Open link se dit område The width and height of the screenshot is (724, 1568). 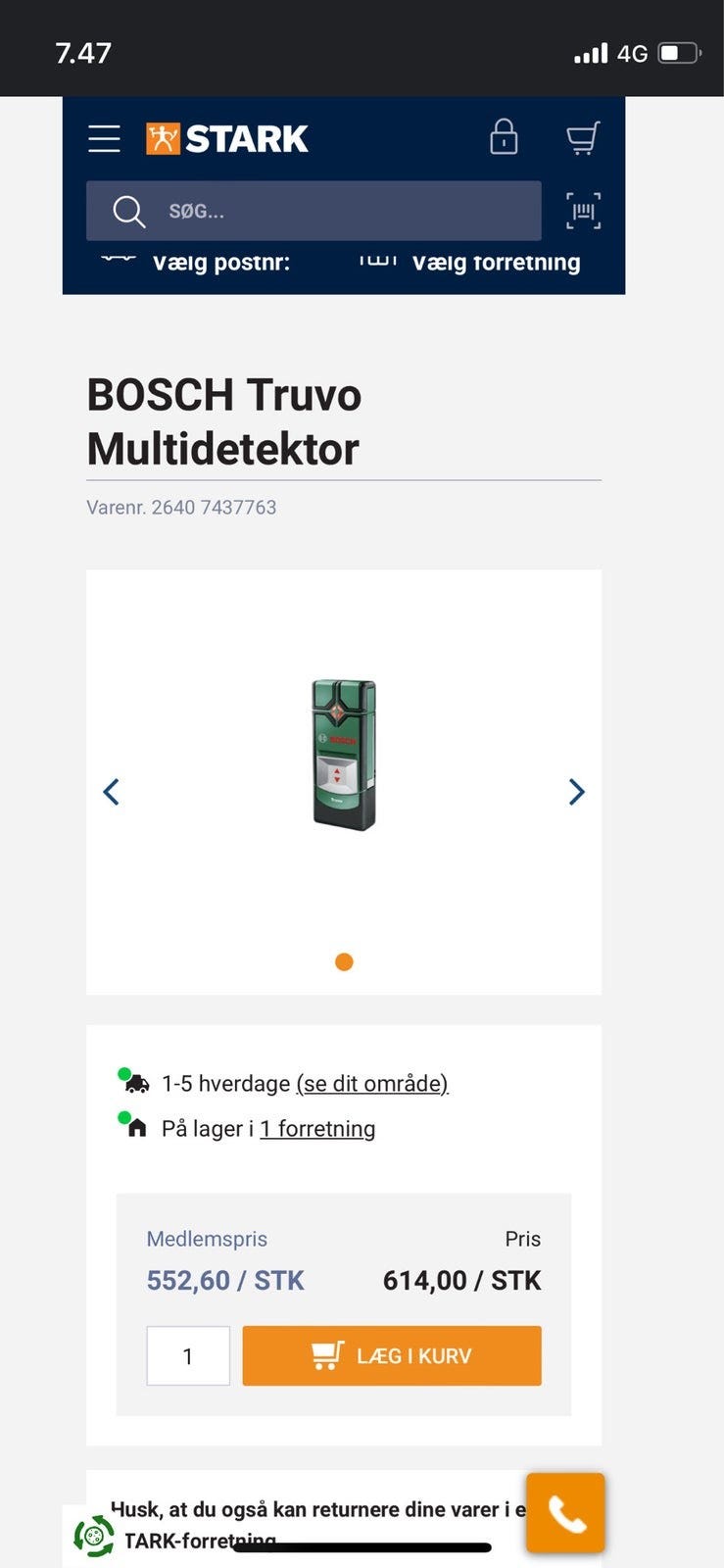[371, 1084]
